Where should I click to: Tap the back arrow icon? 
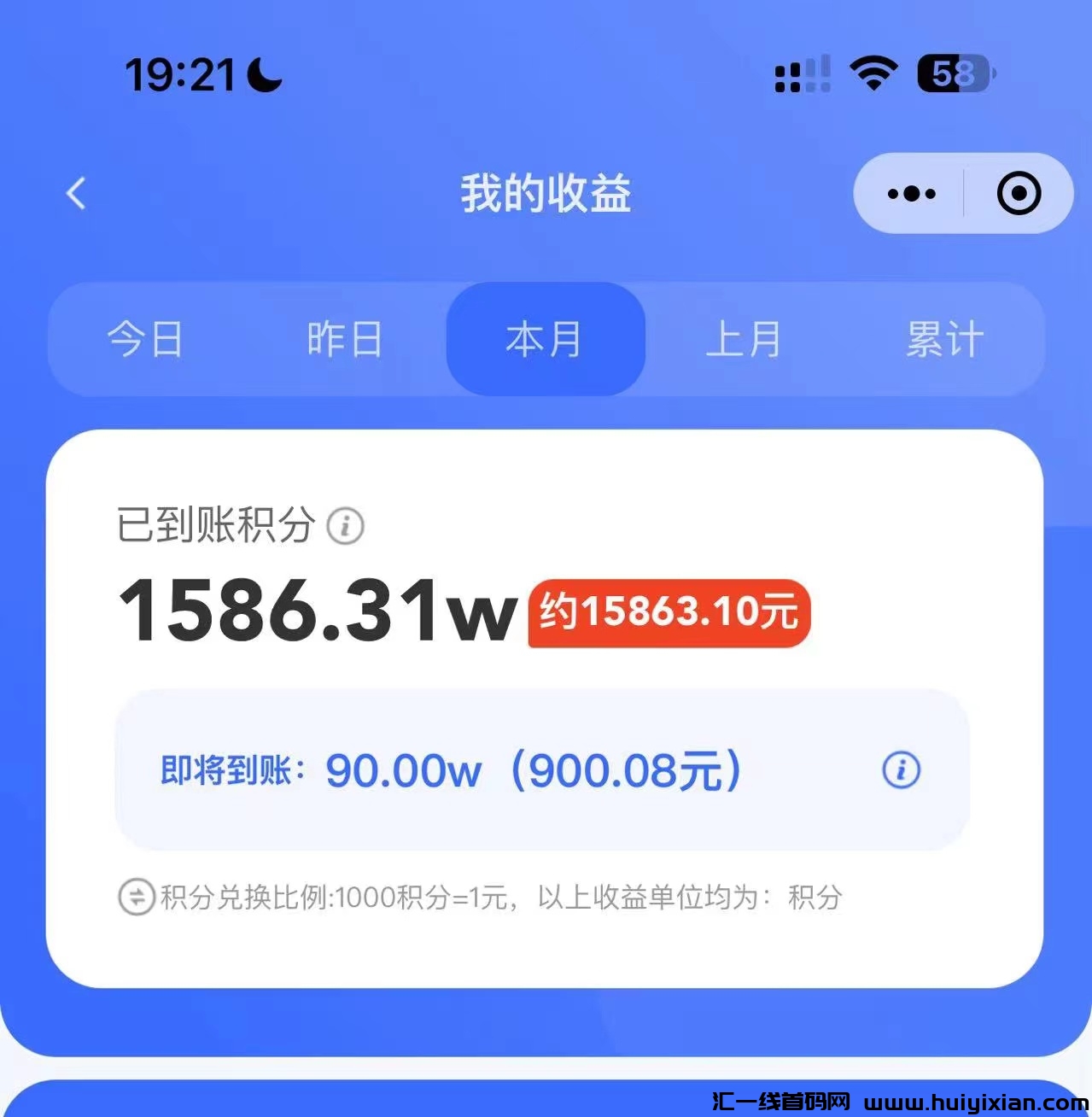[x=75, y=194]
